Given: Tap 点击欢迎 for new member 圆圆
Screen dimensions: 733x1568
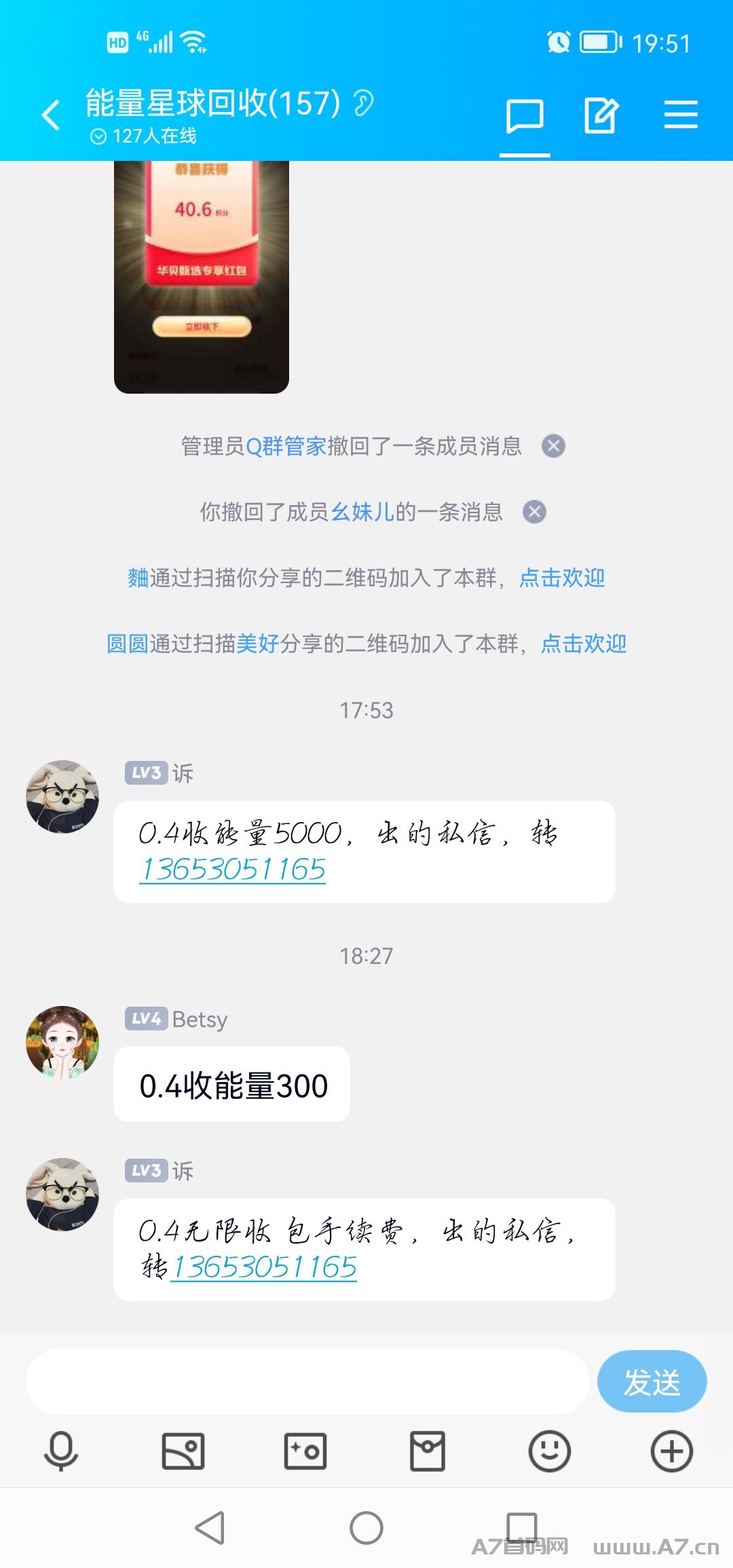Looking at the screenshot, I should coord(583,643).
